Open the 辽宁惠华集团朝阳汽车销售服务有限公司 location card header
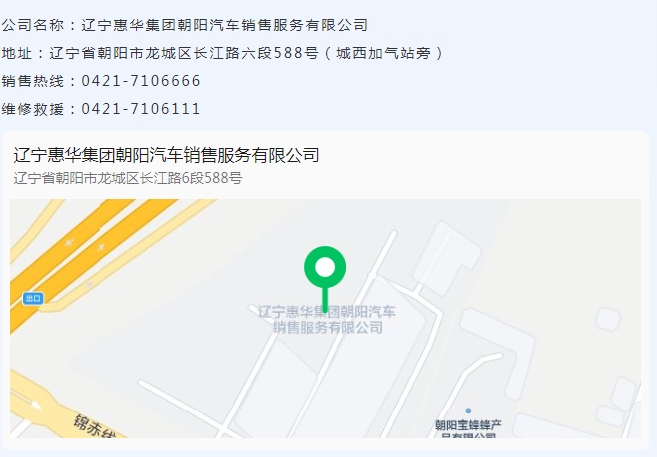The width and height of the screenshot is (657, 457). [167, 155]
